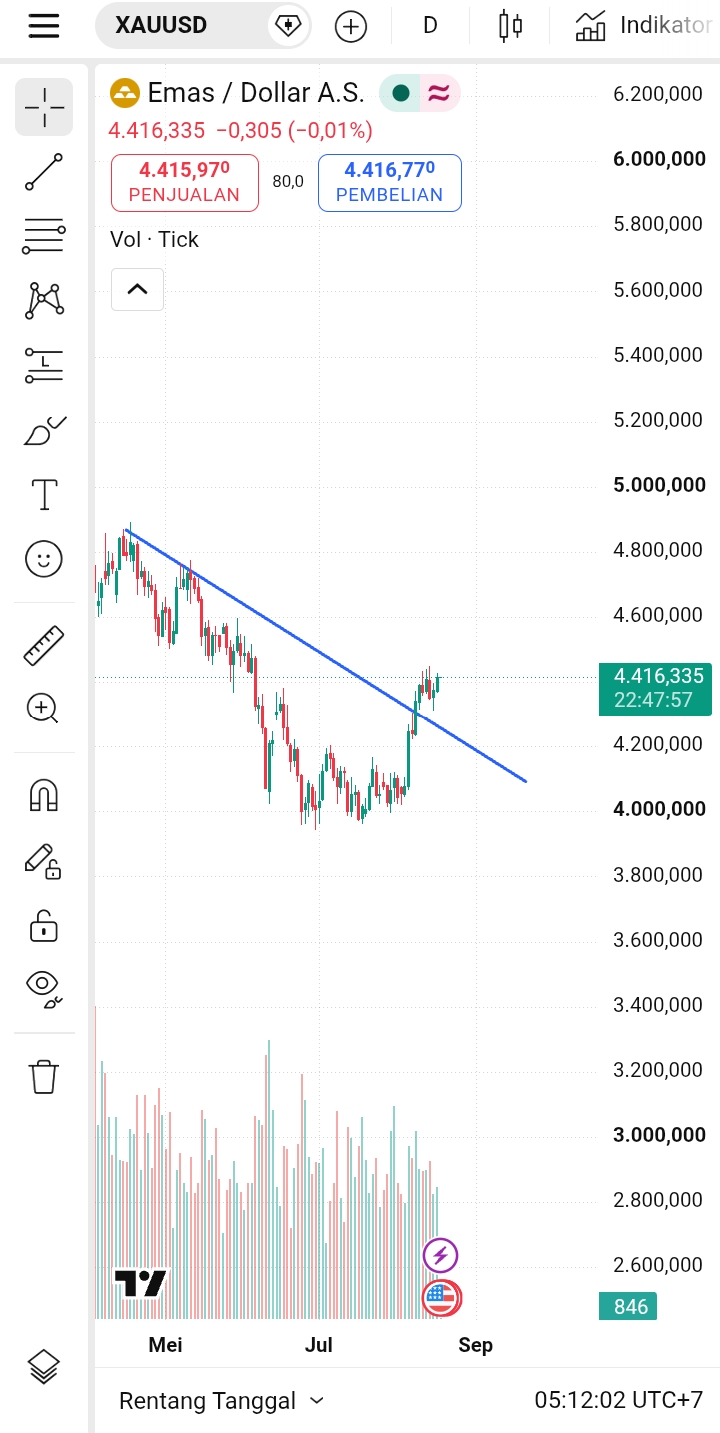Delete drawings with the trash icon

[44, 1076]
